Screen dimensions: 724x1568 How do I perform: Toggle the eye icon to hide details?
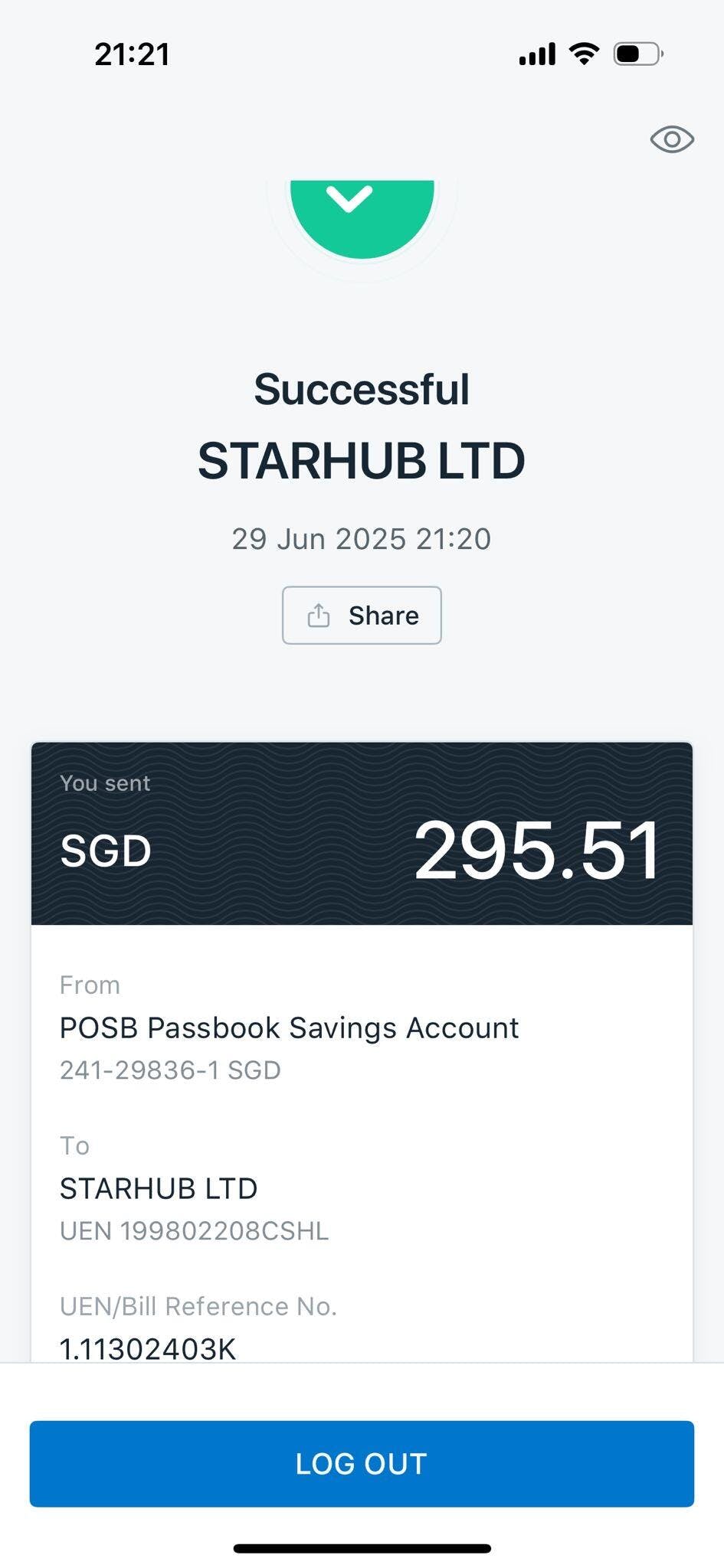(672, 139)
